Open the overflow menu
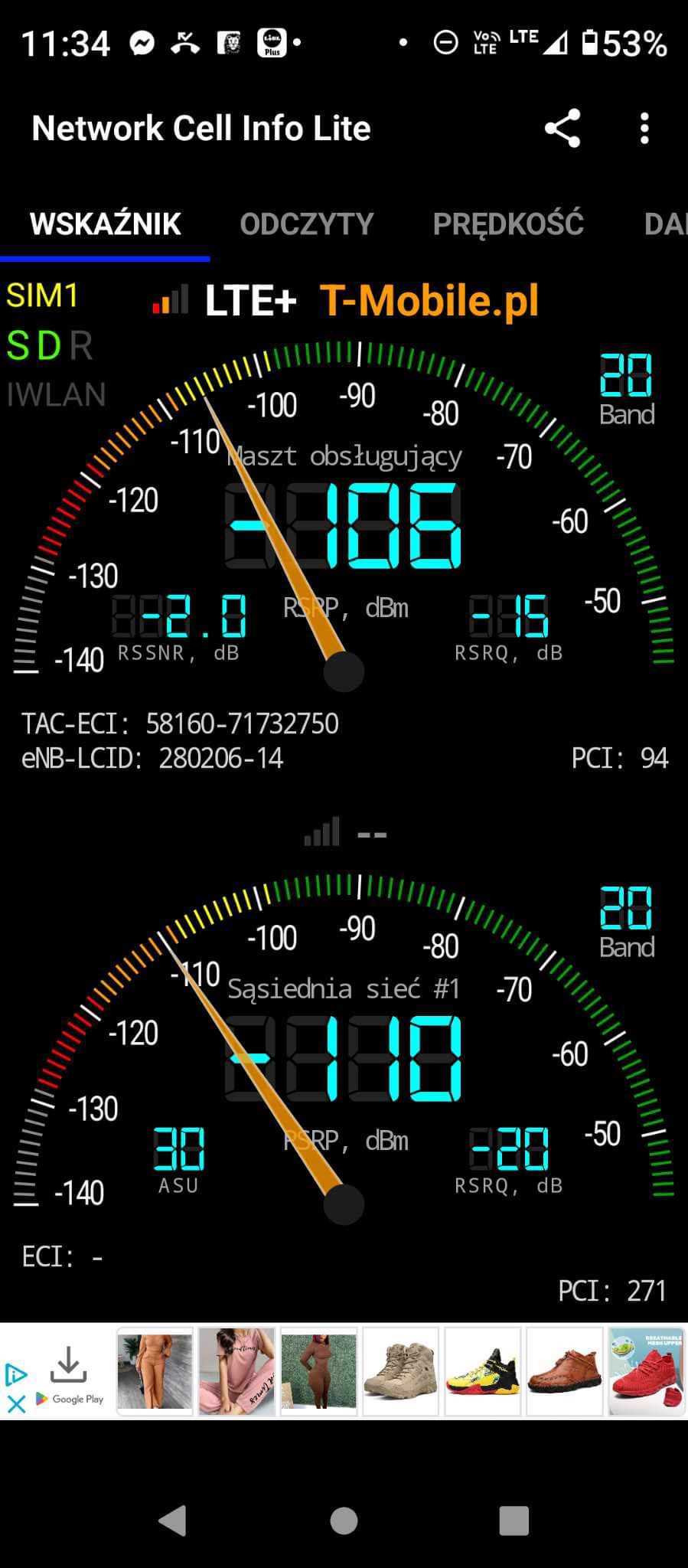The width and height of the screenshot is (688, 1568). 644,128
